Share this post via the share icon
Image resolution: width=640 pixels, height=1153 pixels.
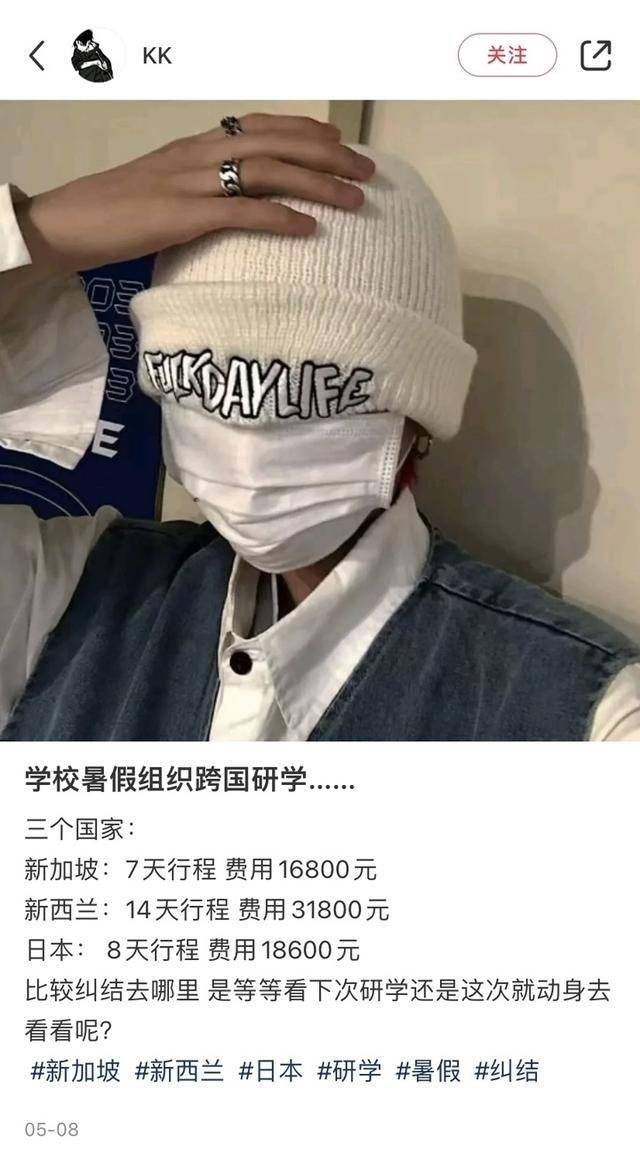(596, 55)
